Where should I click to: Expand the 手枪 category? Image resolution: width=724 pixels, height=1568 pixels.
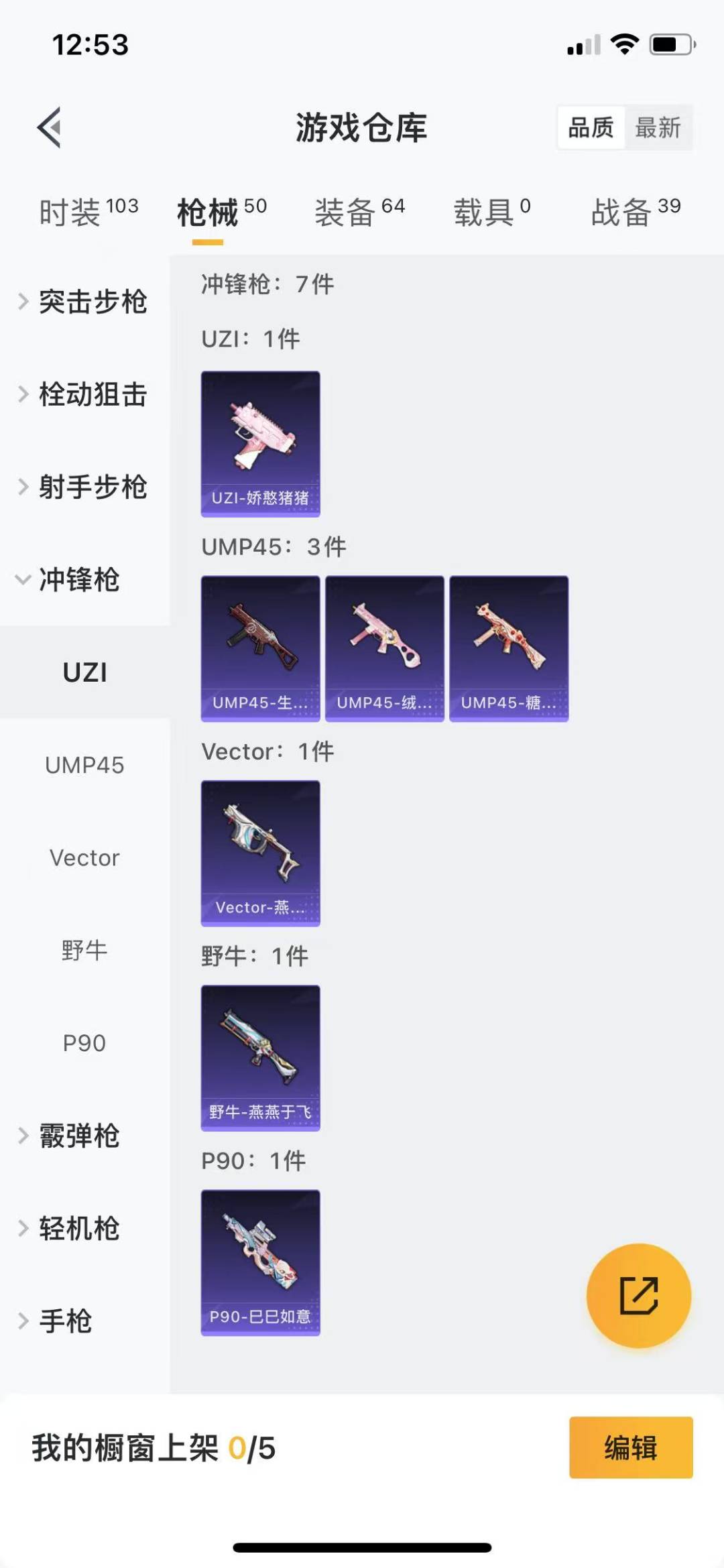58,1321
